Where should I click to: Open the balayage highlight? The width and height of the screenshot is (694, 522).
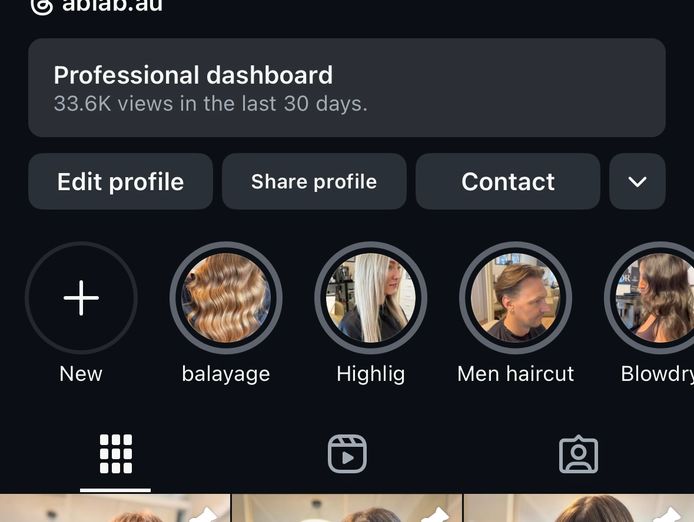tap(226, 298)
